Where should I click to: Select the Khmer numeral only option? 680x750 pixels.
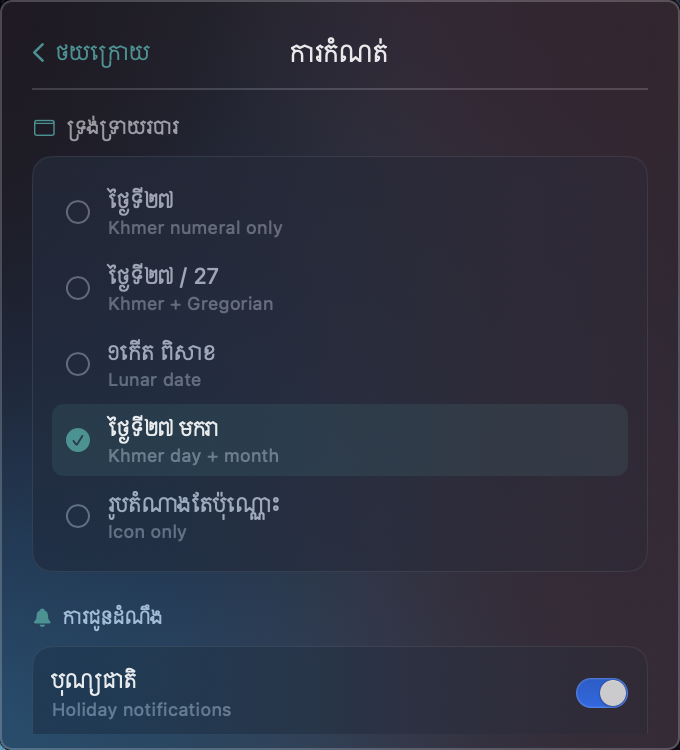coord(78,212)
